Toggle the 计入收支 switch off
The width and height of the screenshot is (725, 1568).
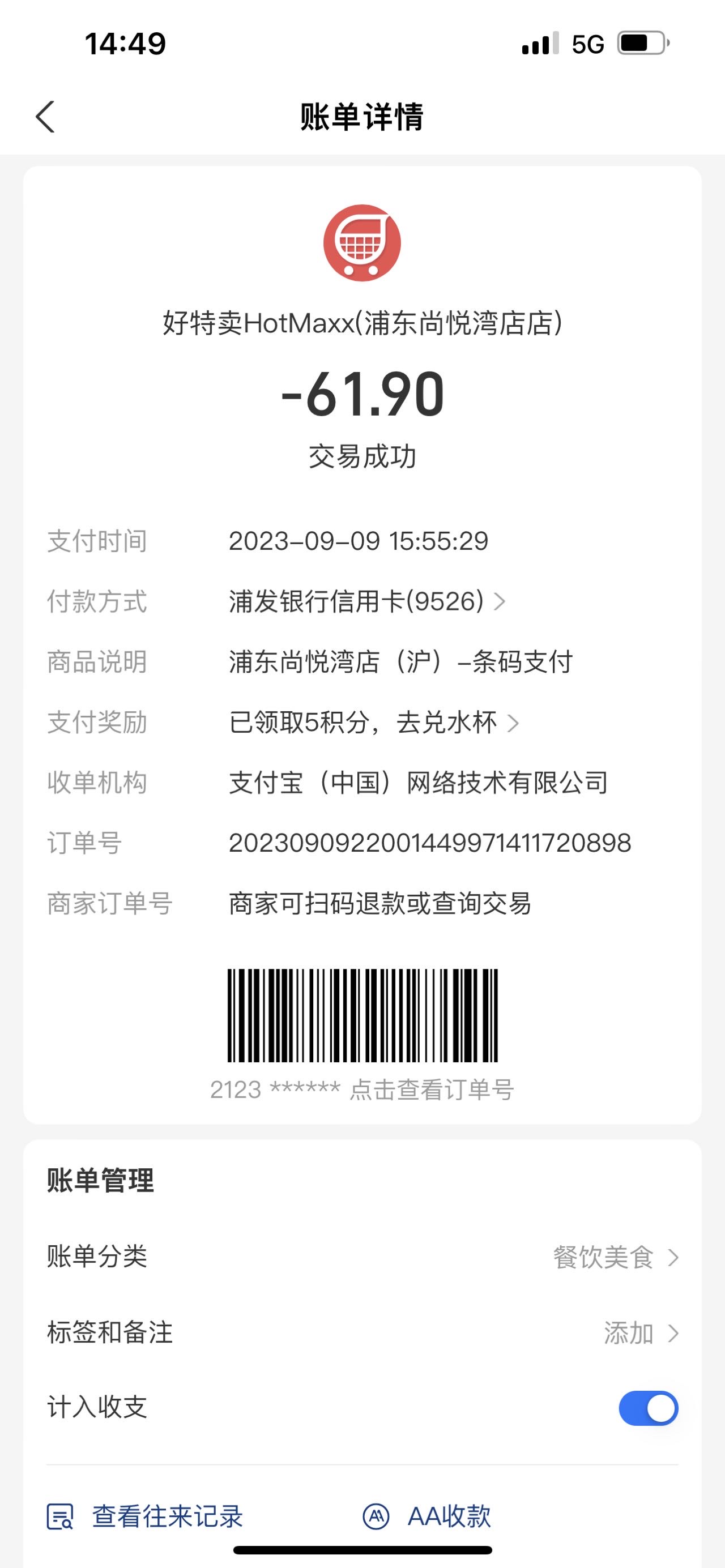[649, 1408]
